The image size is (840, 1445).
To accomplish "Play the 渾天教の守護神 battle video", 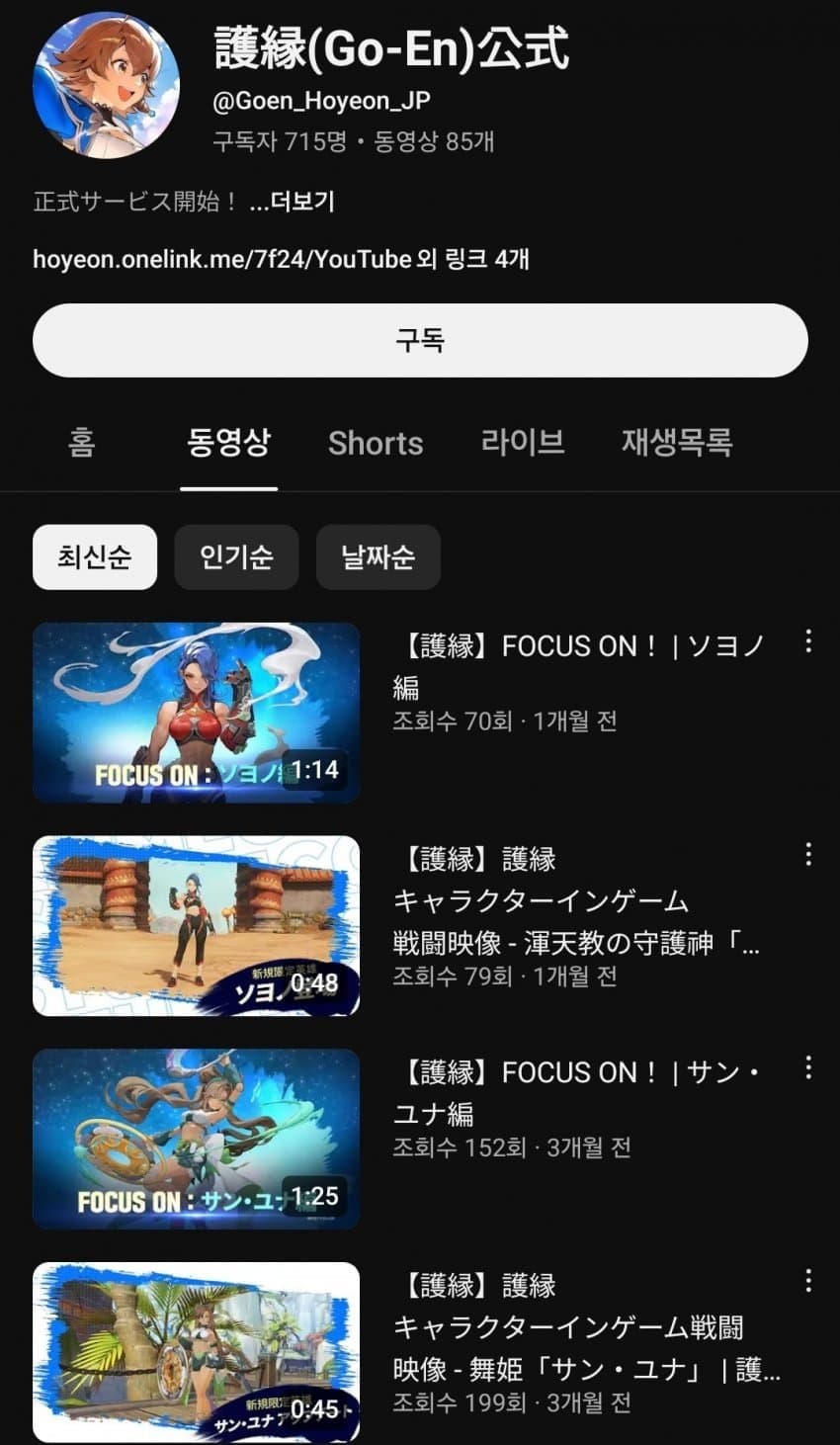I will coord(197,926).
